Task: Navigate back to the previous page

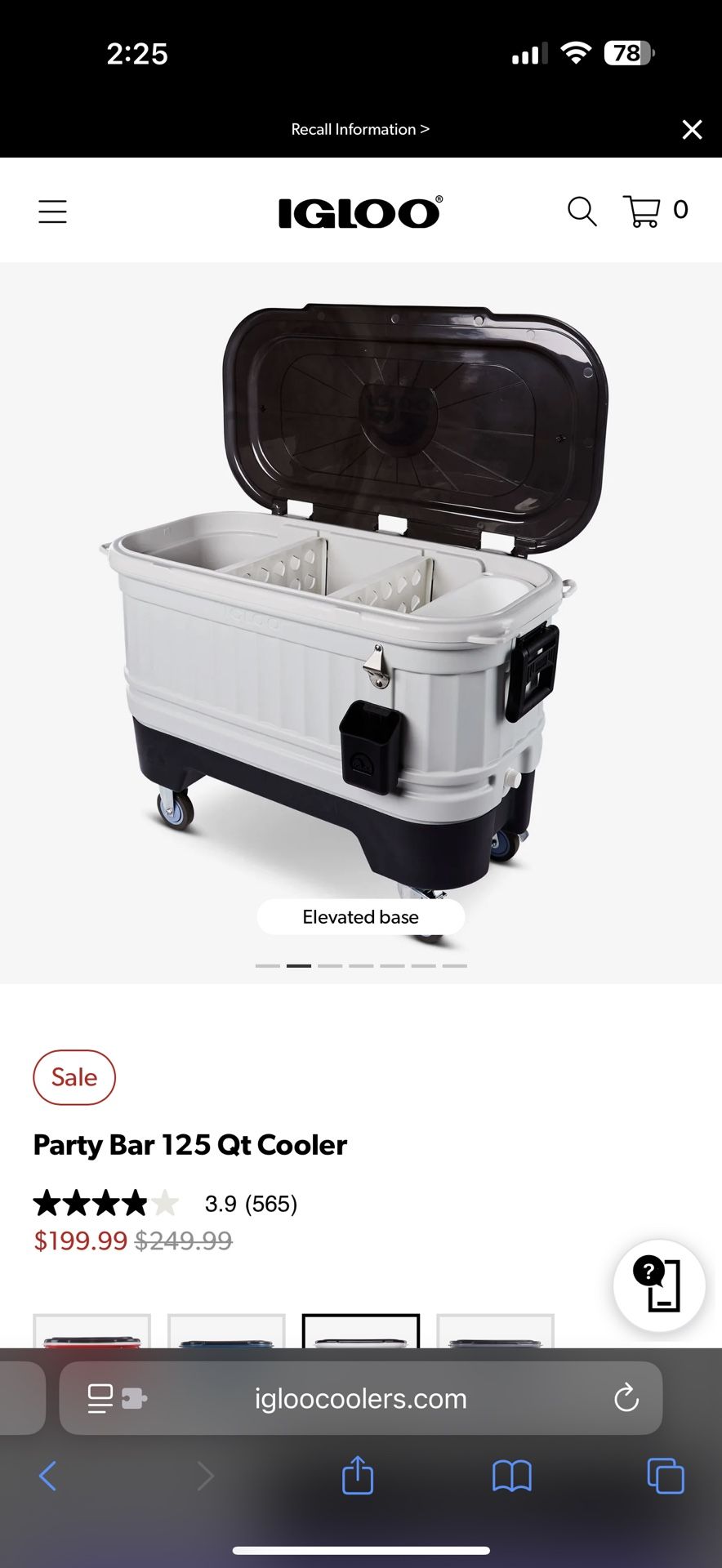Action: click(x=47, y=1476)
